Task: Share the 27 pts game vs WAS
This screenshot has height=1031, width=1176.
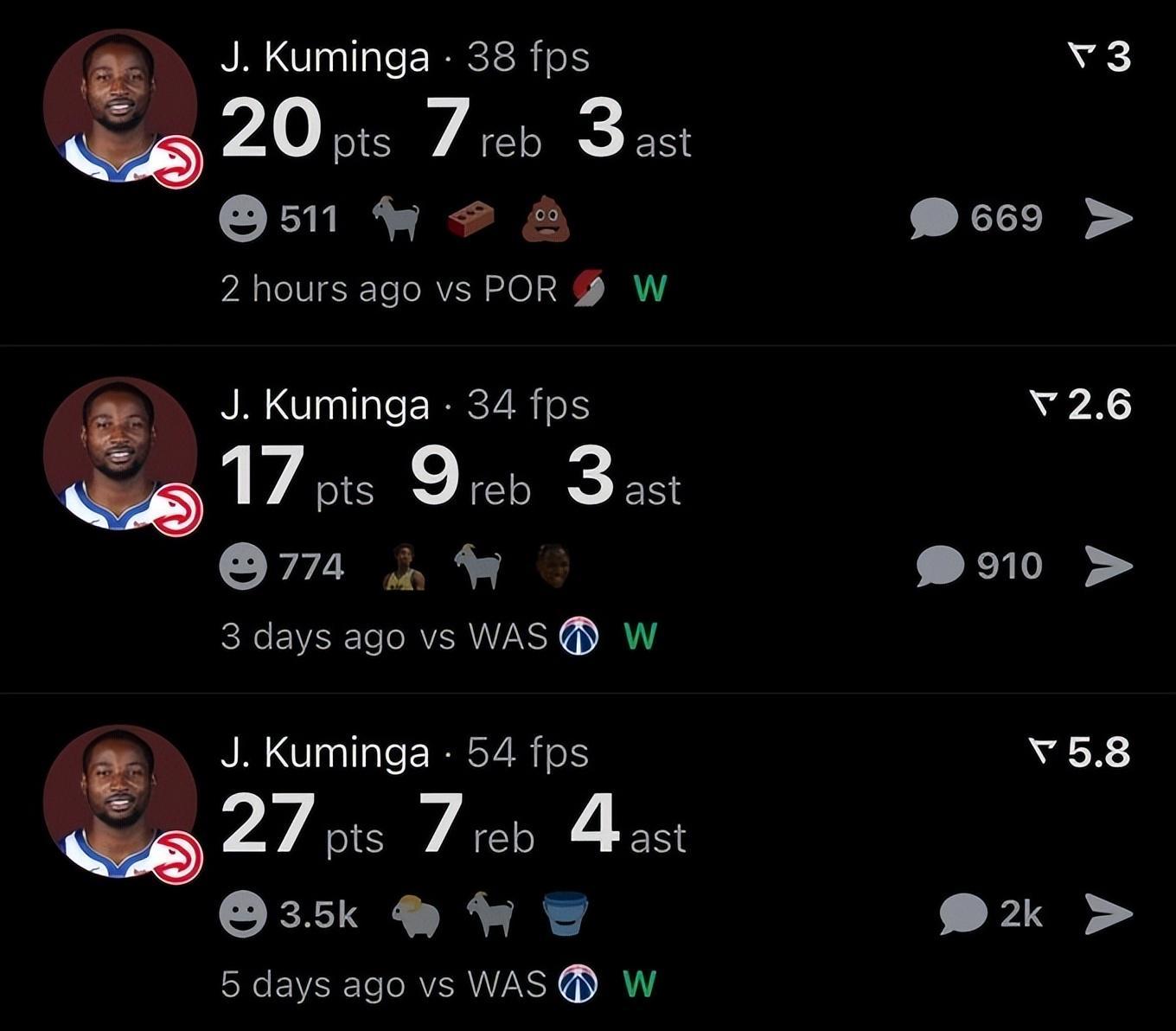Action: pyautogui.click(x=1109, y=914)
